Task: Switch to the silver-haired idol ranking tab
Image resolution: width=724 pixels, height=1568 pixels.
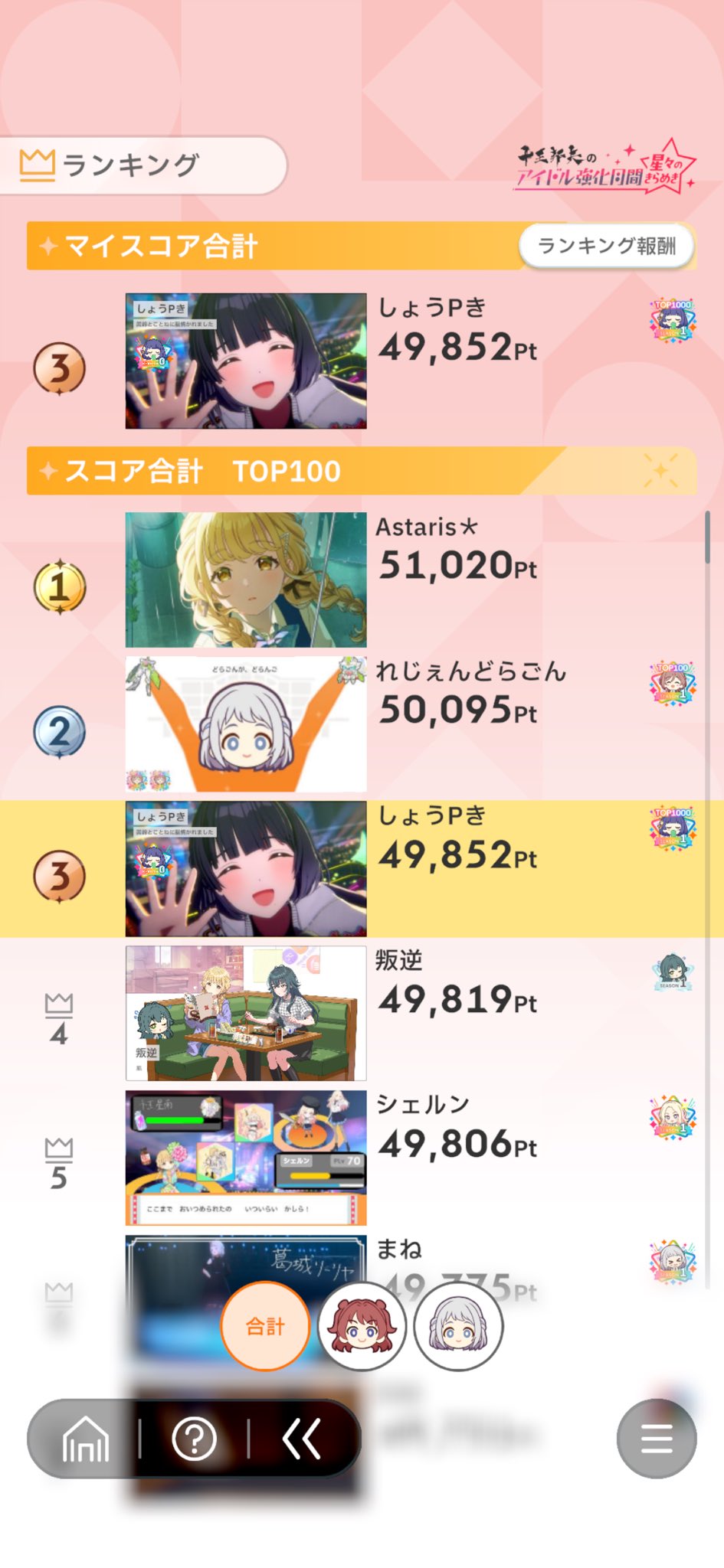Action: [x=458, y=1326]
